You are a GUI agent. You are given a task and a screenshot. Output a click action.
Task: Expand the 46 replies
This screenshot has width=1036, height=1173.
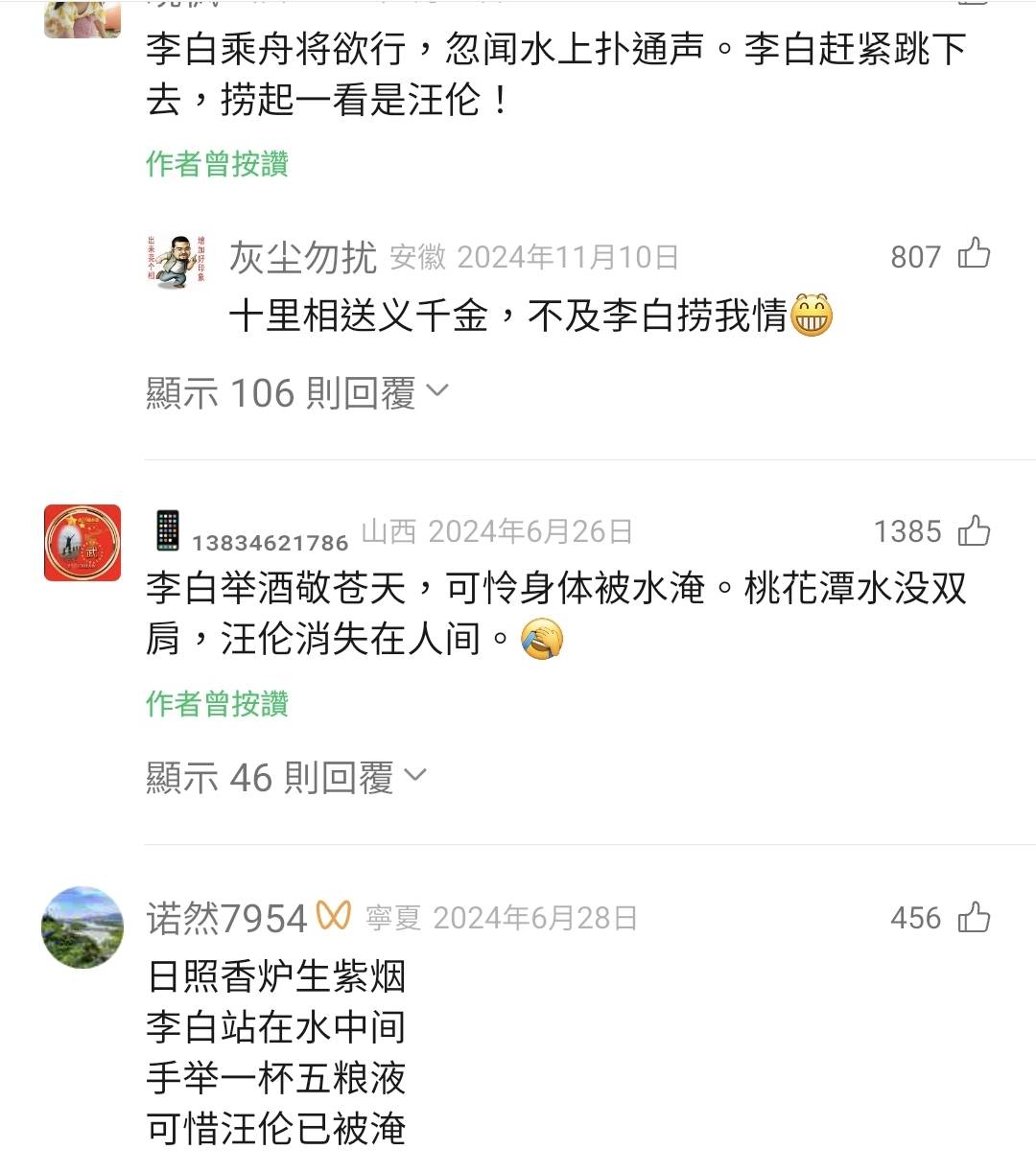click(285, 777)
